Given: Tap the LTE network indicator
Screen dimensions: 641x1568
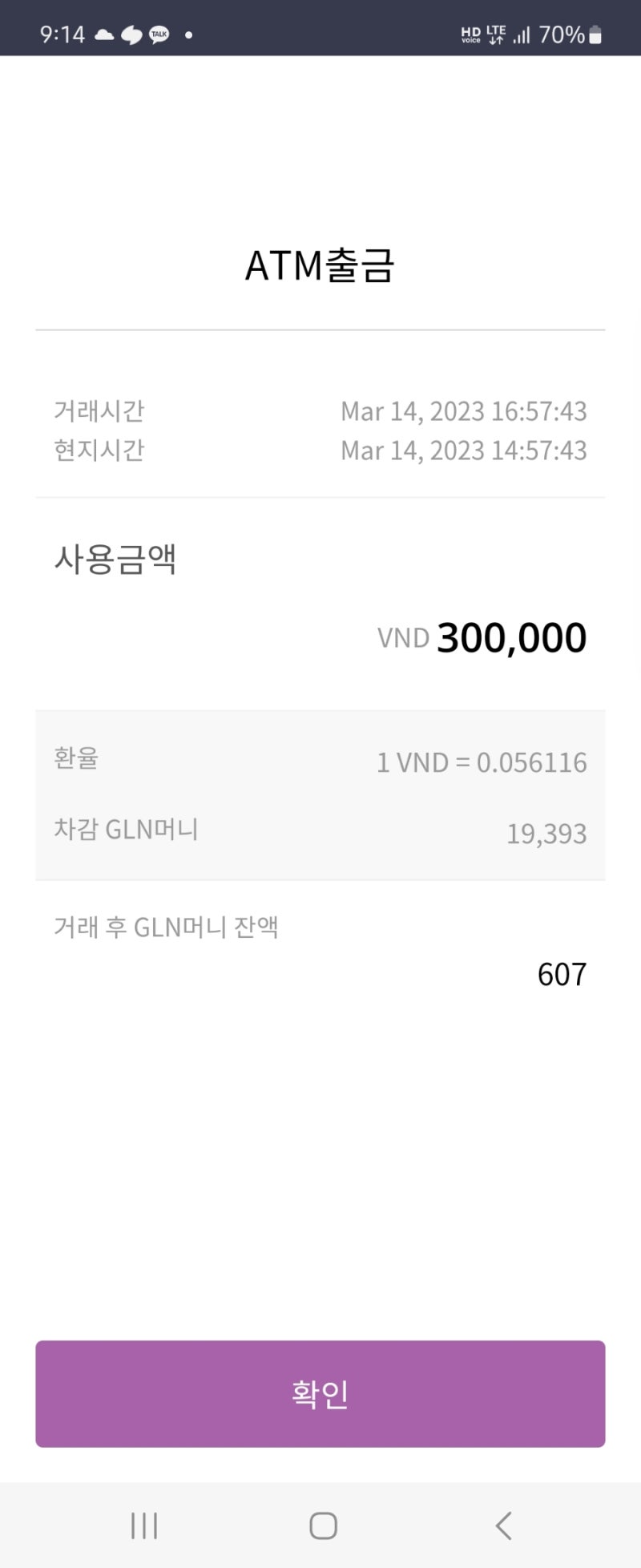Looking at the screenshot, I should click(x=496, y=32).
